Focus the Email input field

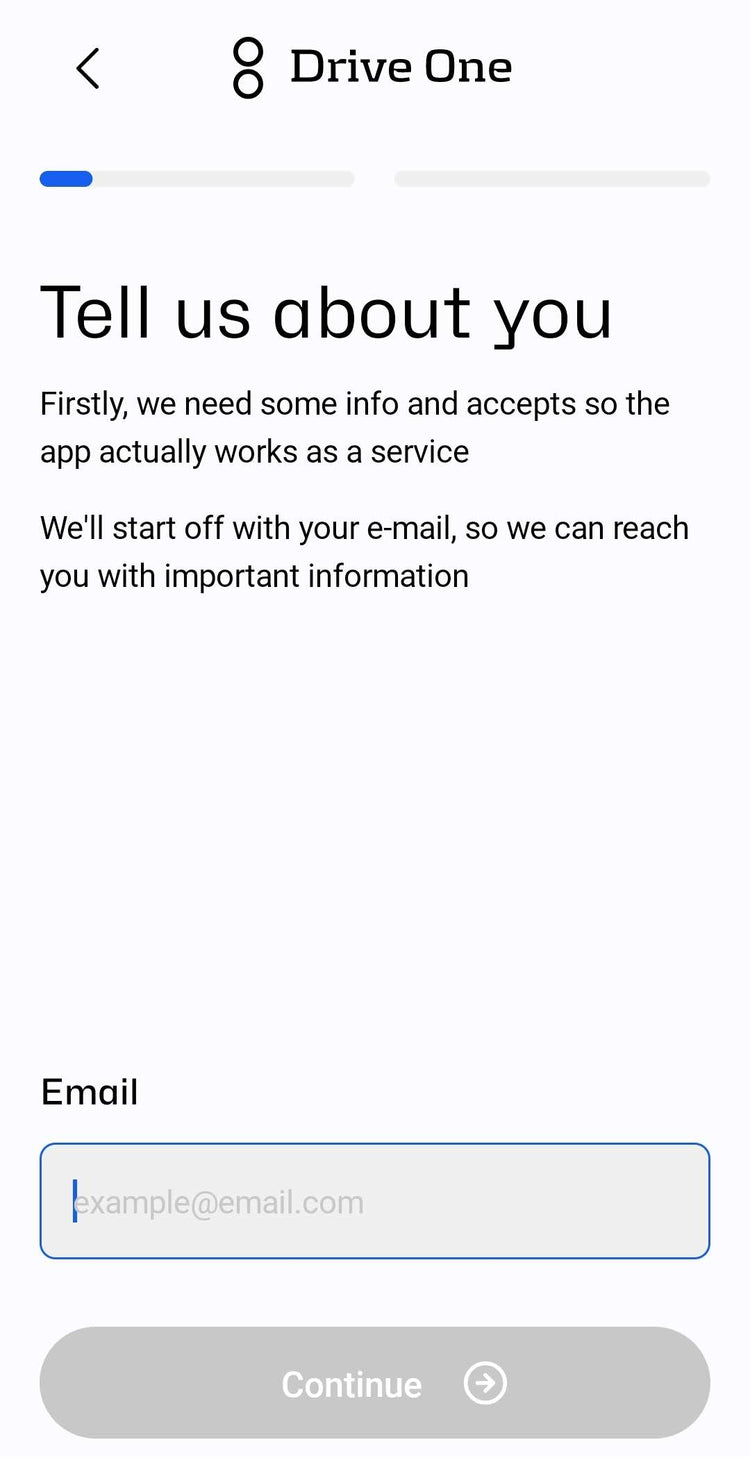(375, 1201)
